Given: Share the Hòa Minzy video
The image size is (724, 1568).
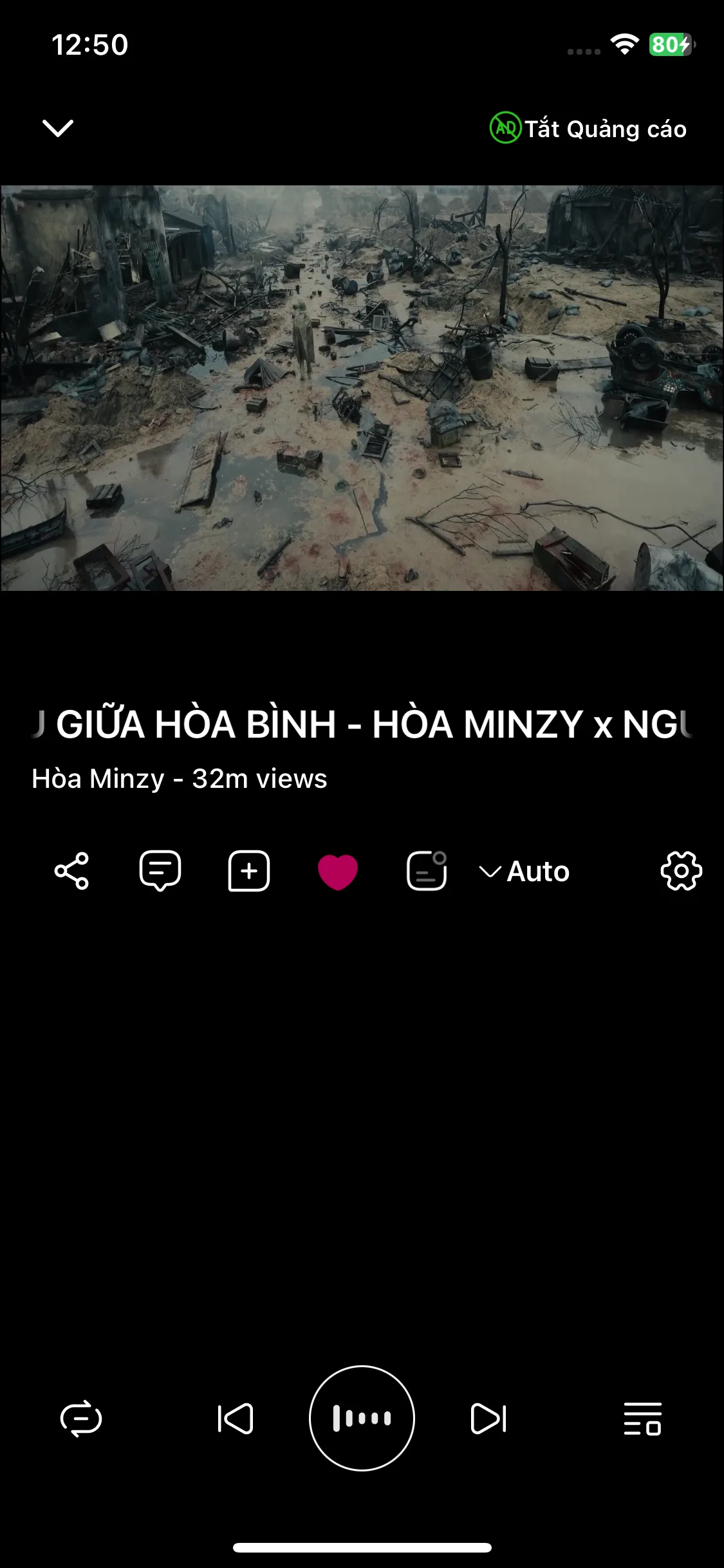Looking at the screenshot, I should 71,872.
